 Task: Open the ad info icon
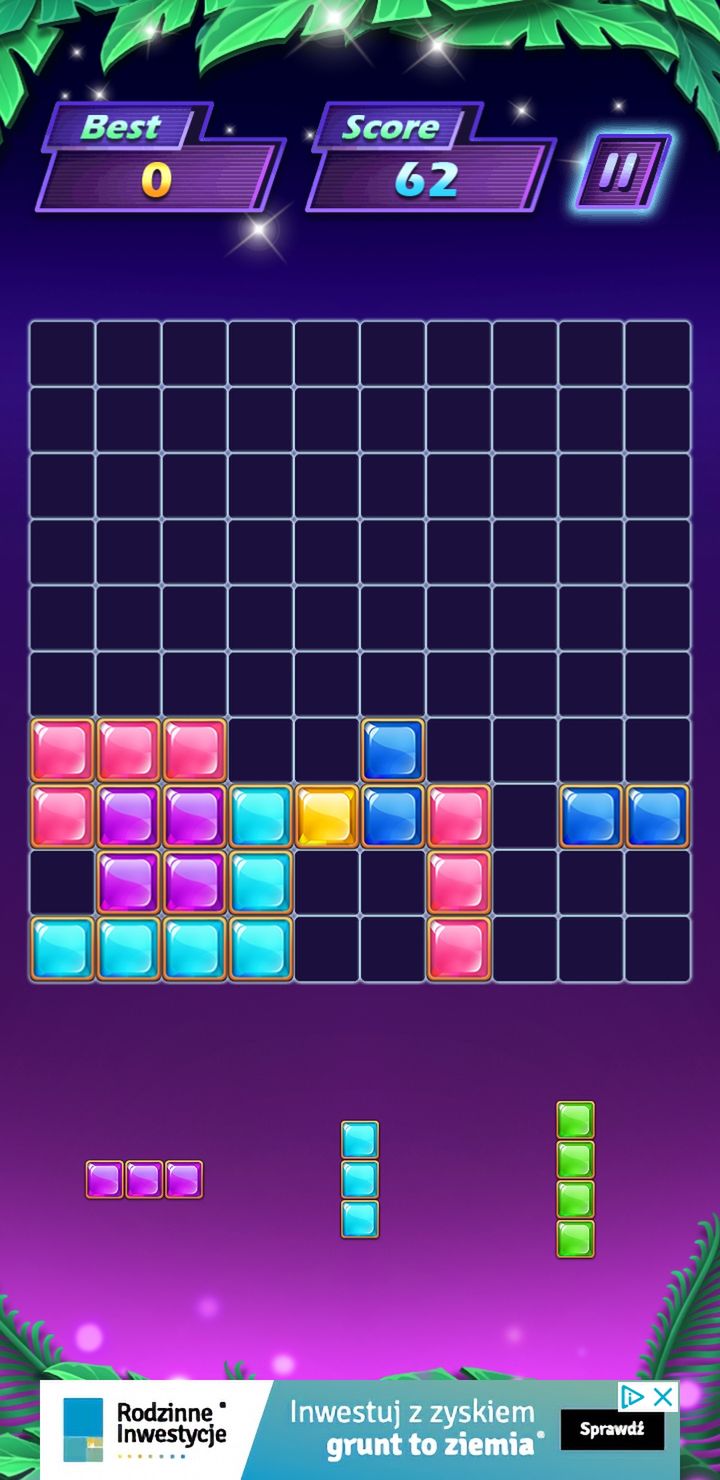634,1397
